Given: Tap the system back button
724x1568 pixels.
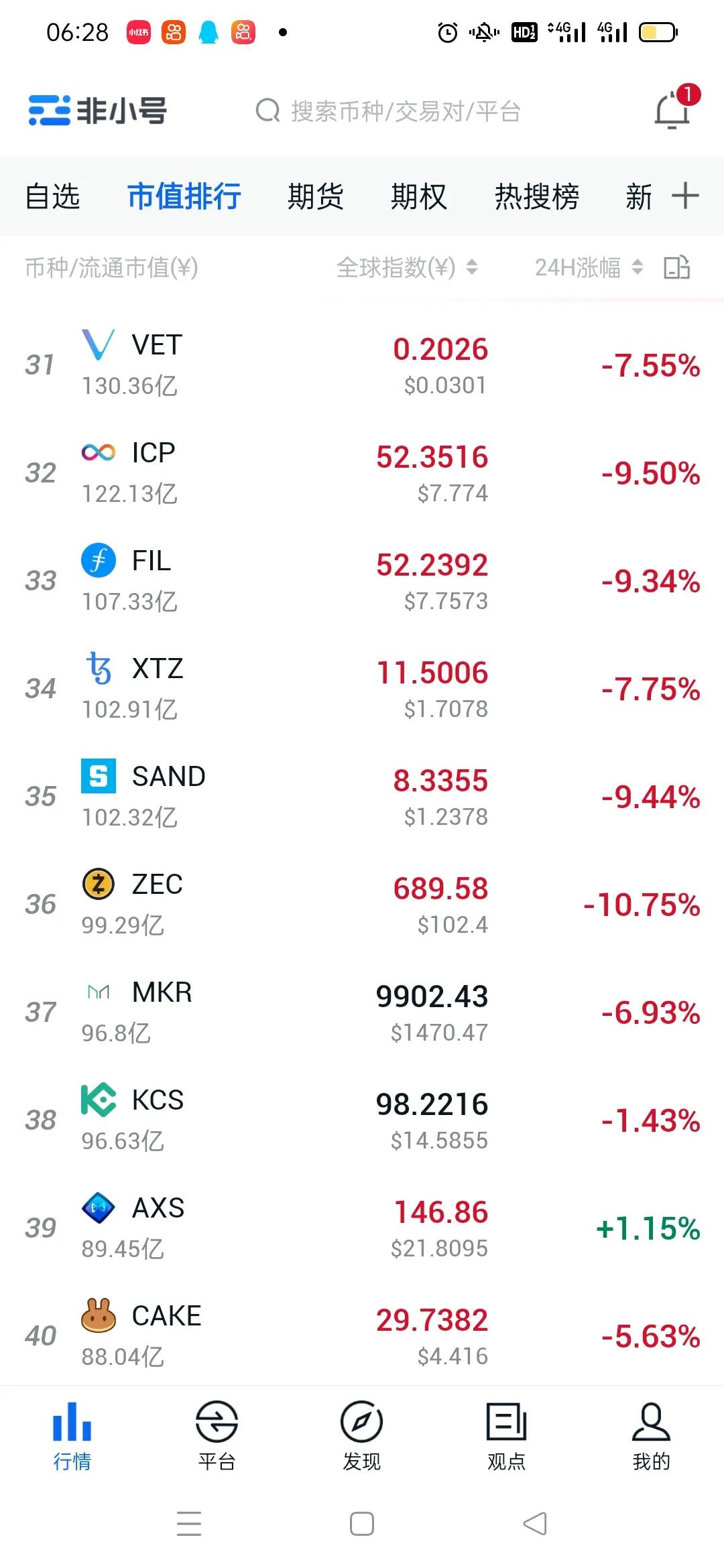Looking at the screenshot, I should [x=535, y=1524].
